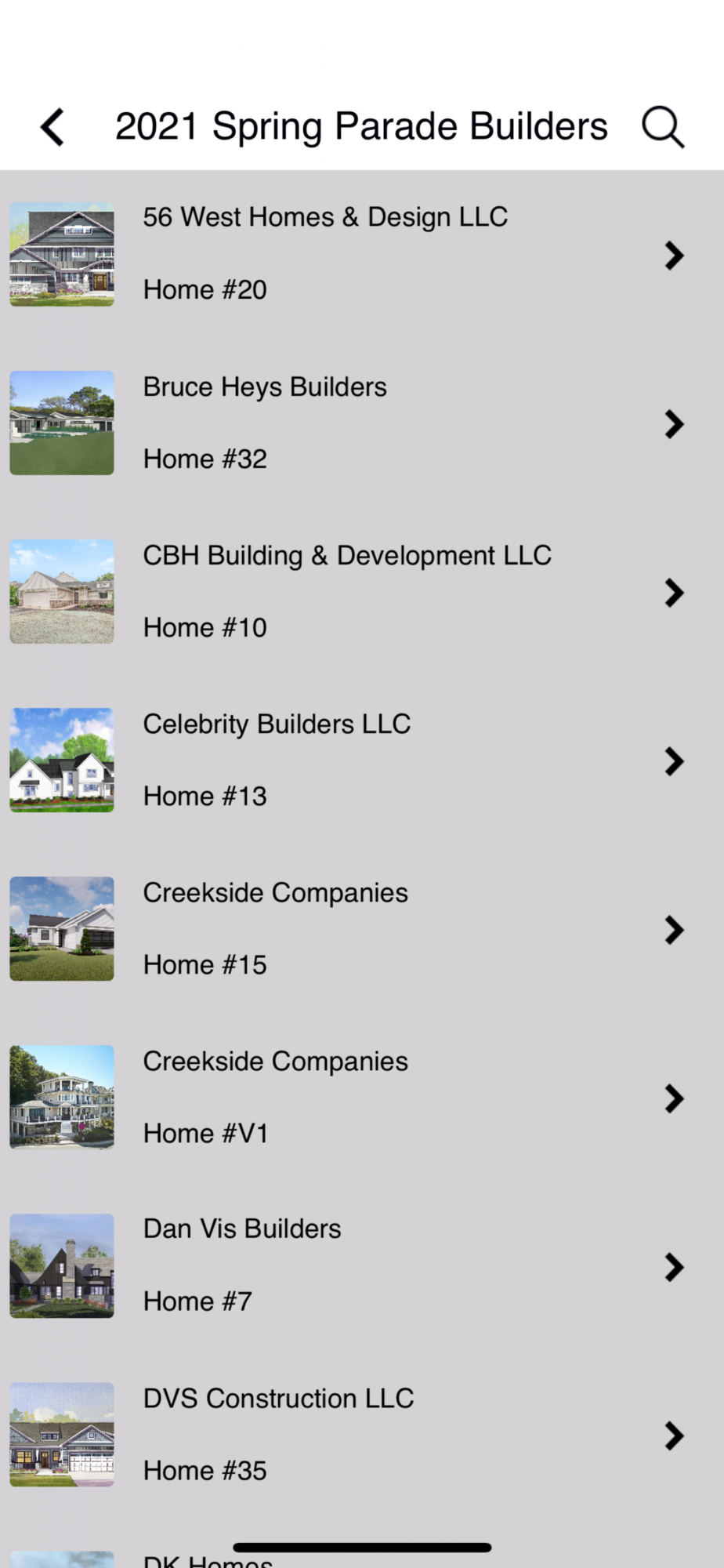Image resolution: width=724 pixels, height=1568 pixels.
Task: Select DVS Construction LLC Home #35
Action: point(362,1435)
